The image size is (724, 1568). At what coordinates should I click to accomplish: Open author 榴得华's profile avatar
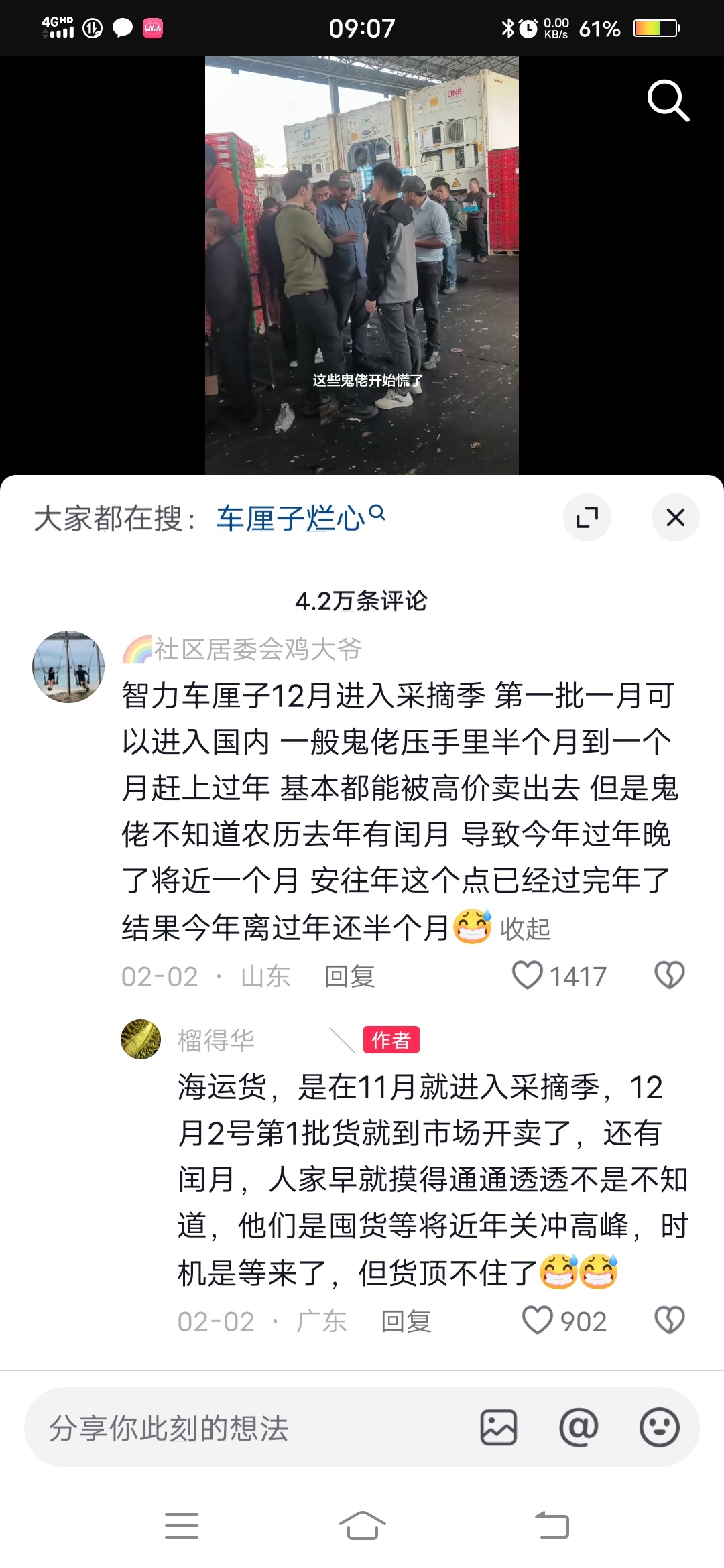(141, 1039)
